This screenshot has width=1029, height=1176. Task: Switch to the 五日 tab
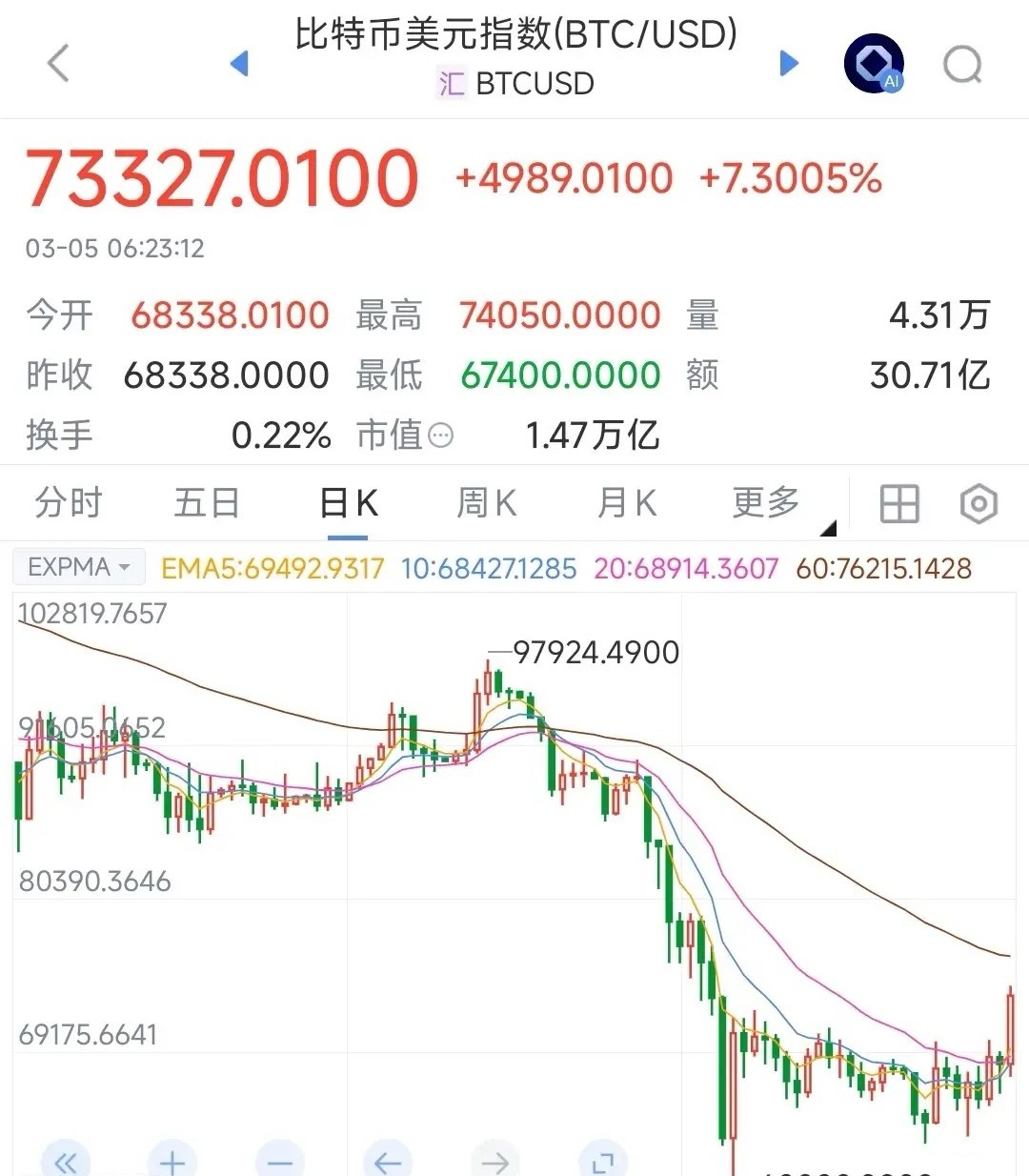click(x=206, y=502)
